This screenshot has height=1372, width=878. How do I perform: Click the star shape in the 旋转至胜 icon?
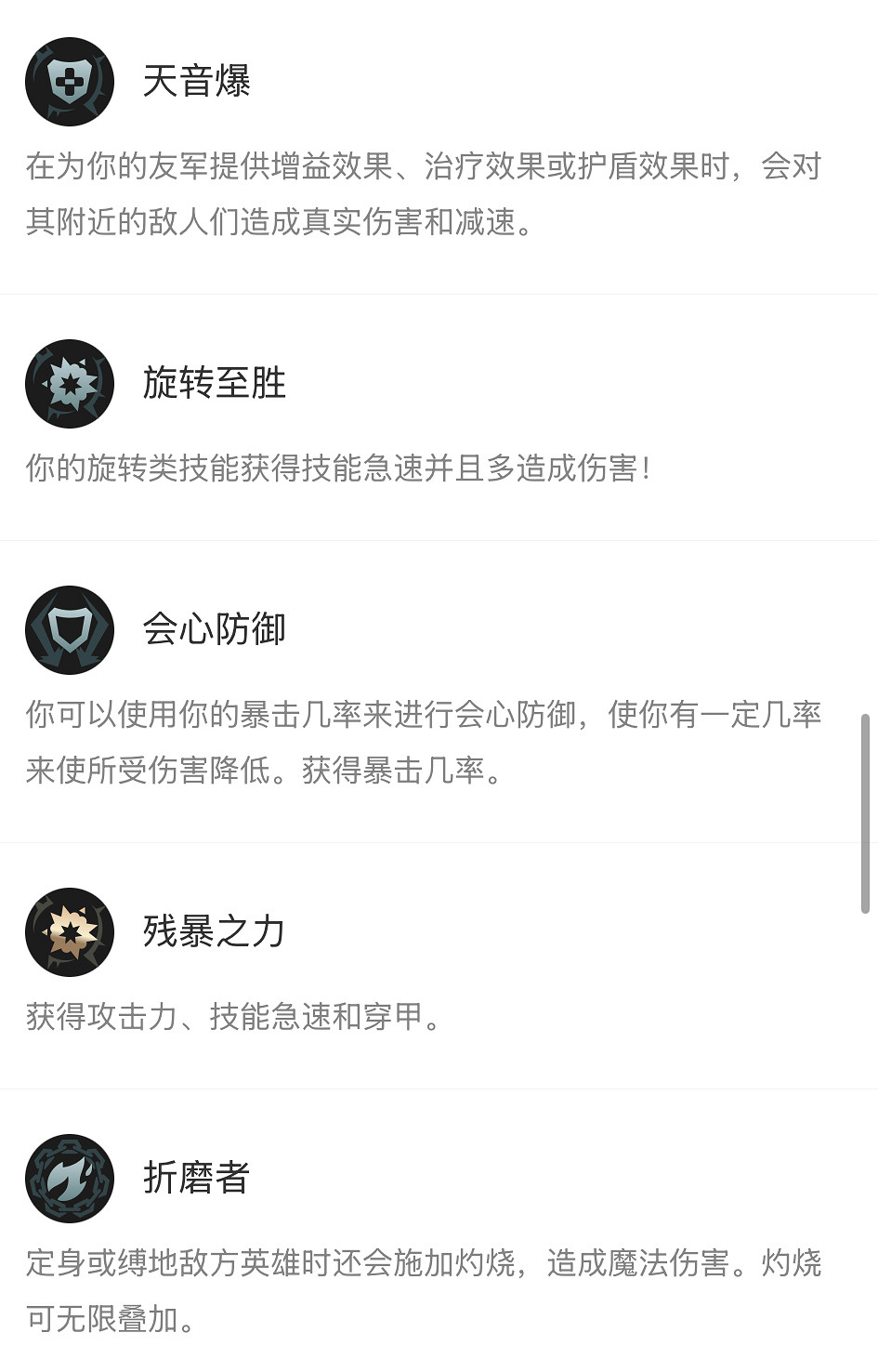point(69,383)
